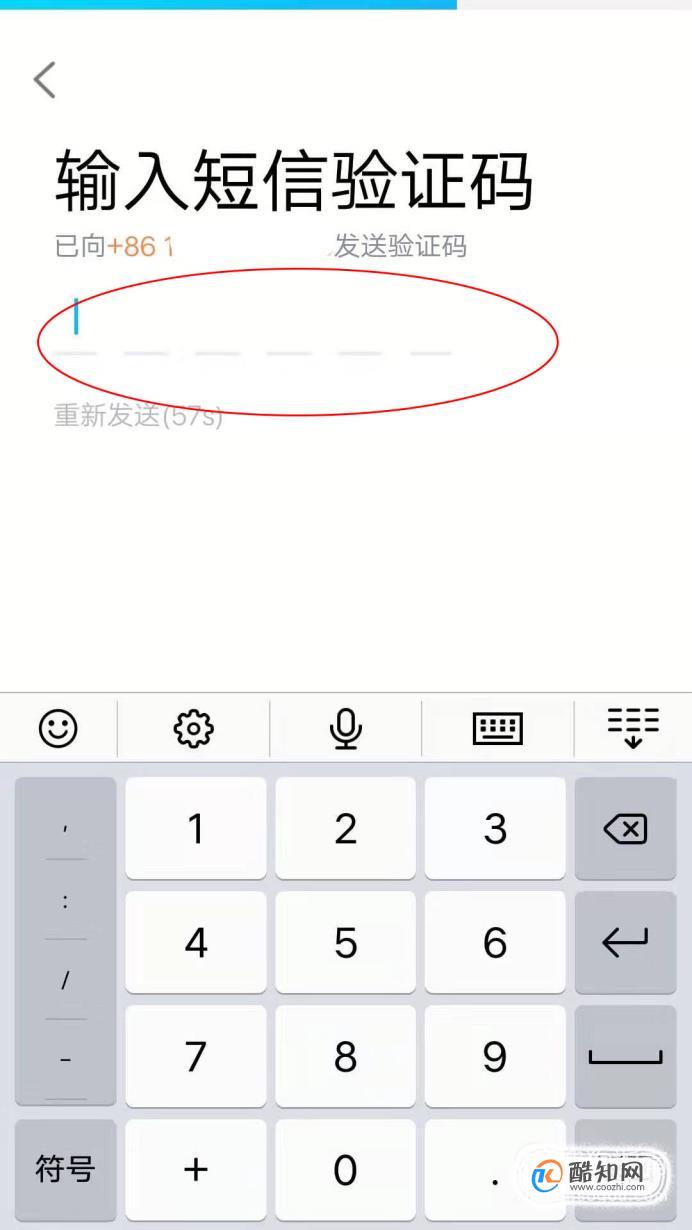Tap the space bar key
This screenshot has height=1230, width=692.
626,1057
